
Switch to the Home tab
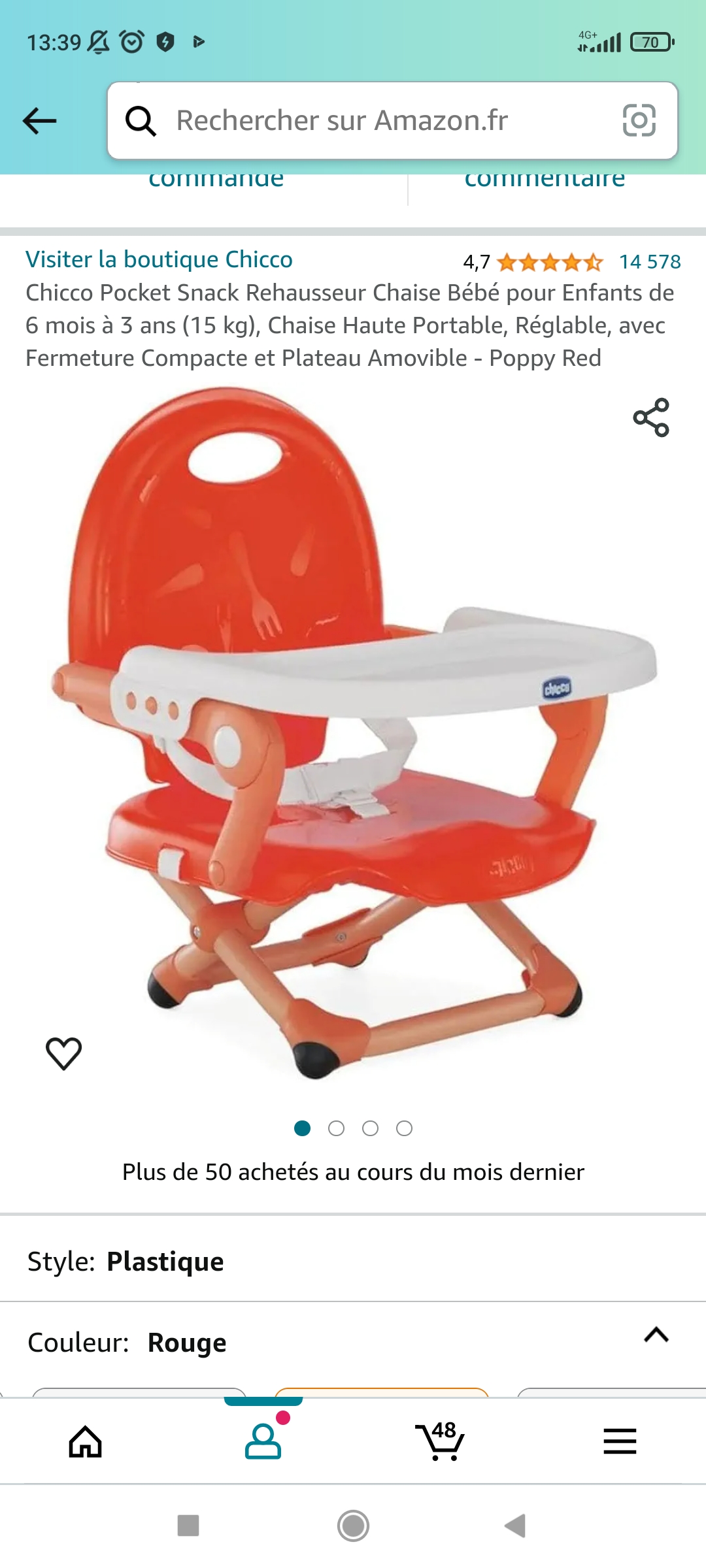[86, 1441]
